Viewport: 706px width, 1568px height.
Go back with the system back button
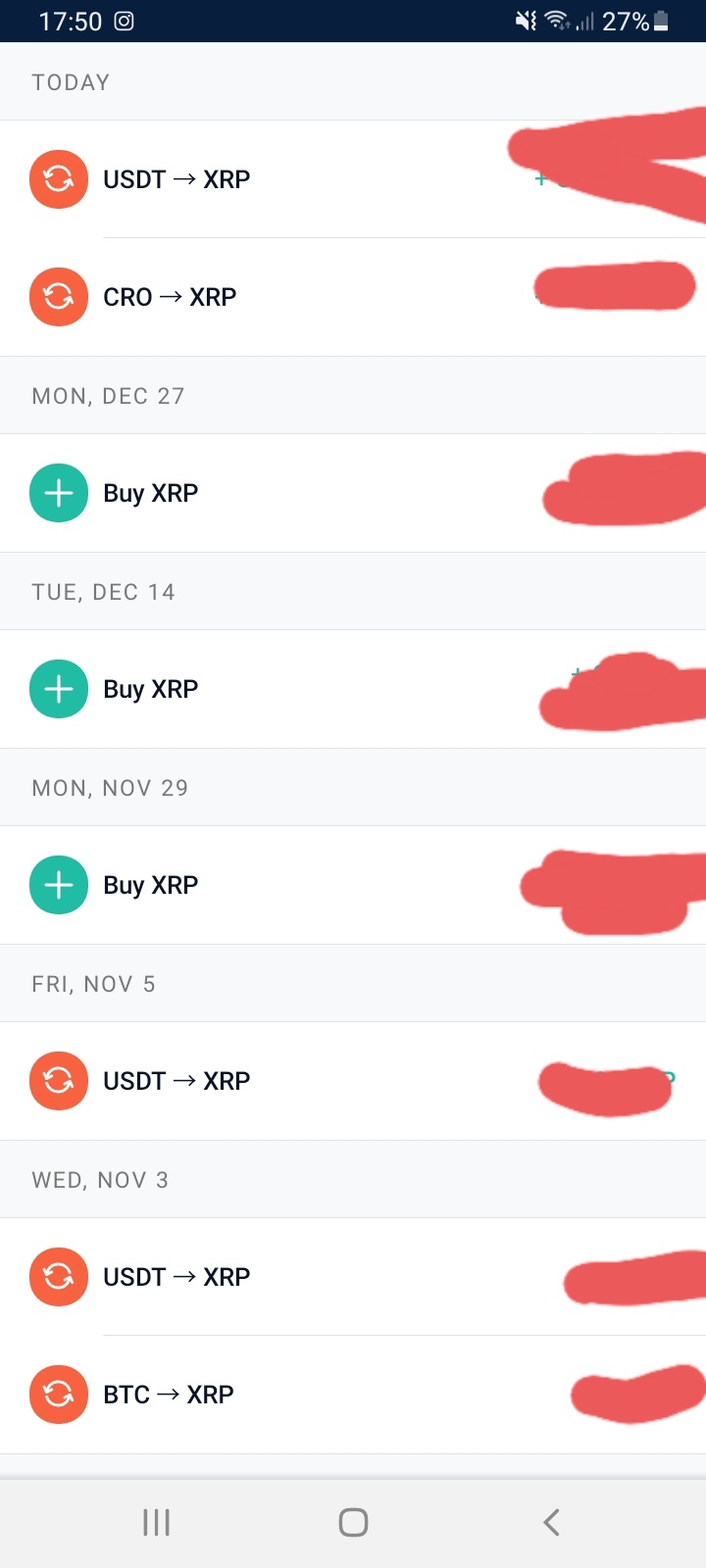click(551, 1522)
